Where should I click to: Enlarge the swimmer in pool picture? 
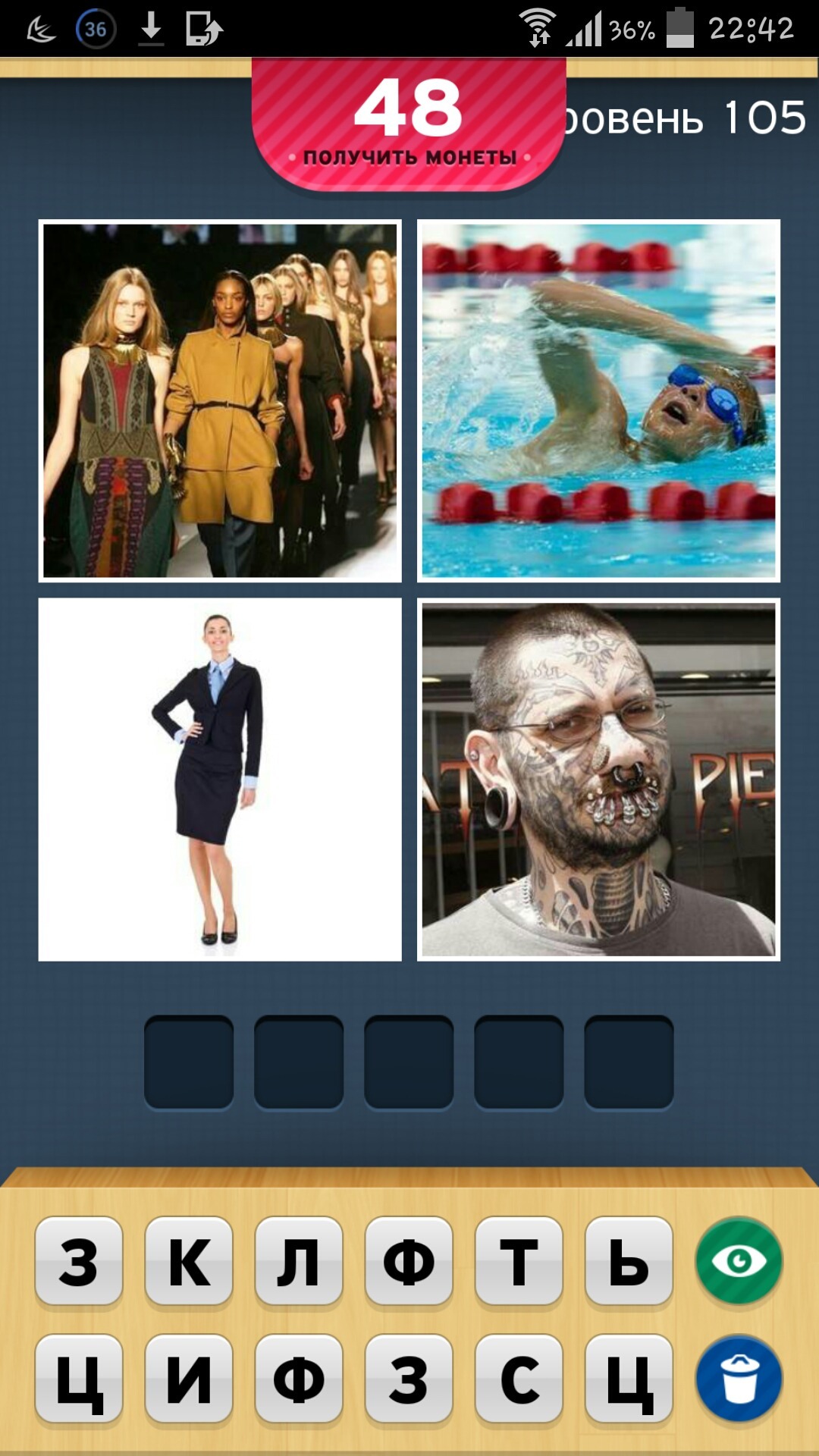(598, 401)
